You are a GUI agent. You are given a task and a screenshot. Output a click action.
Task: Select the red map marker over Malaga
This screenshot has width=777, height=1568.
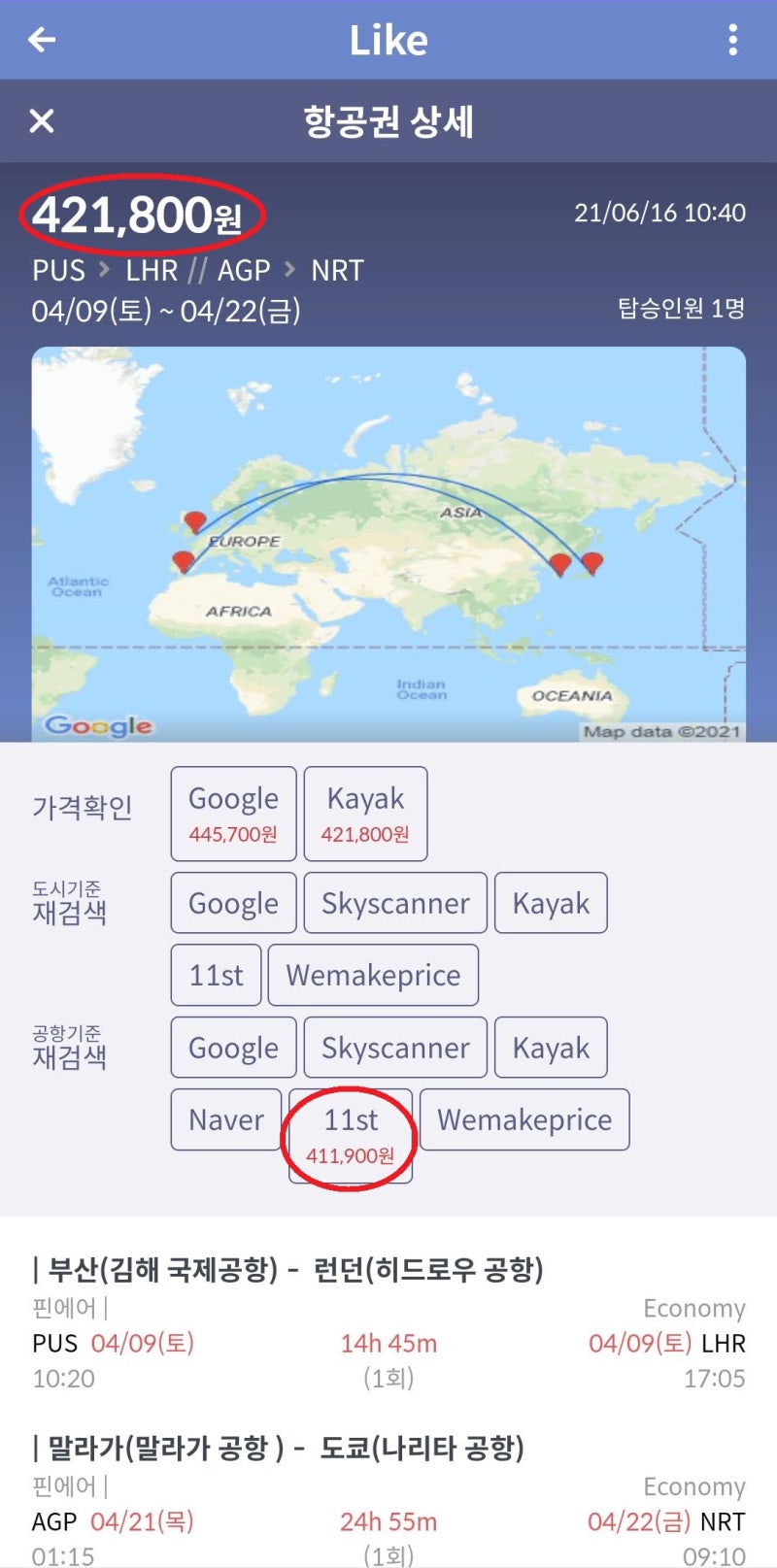[x=183, y=561]
